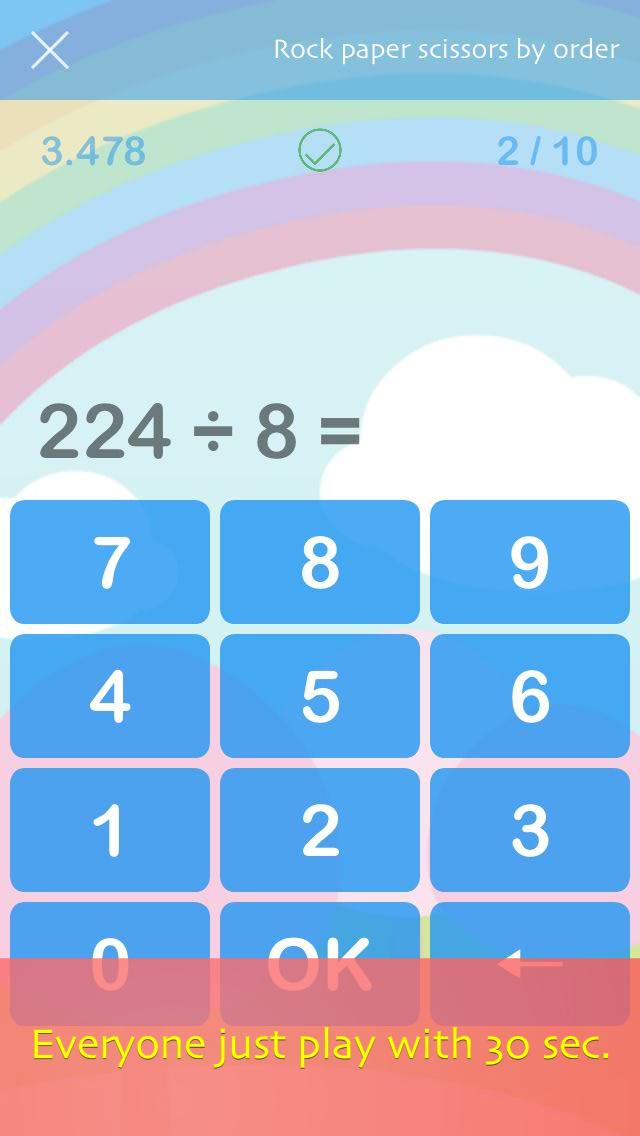Enter digit 7 on the keypad
The width and height of the screenshot is (640, 1136).
click(110, 562)
